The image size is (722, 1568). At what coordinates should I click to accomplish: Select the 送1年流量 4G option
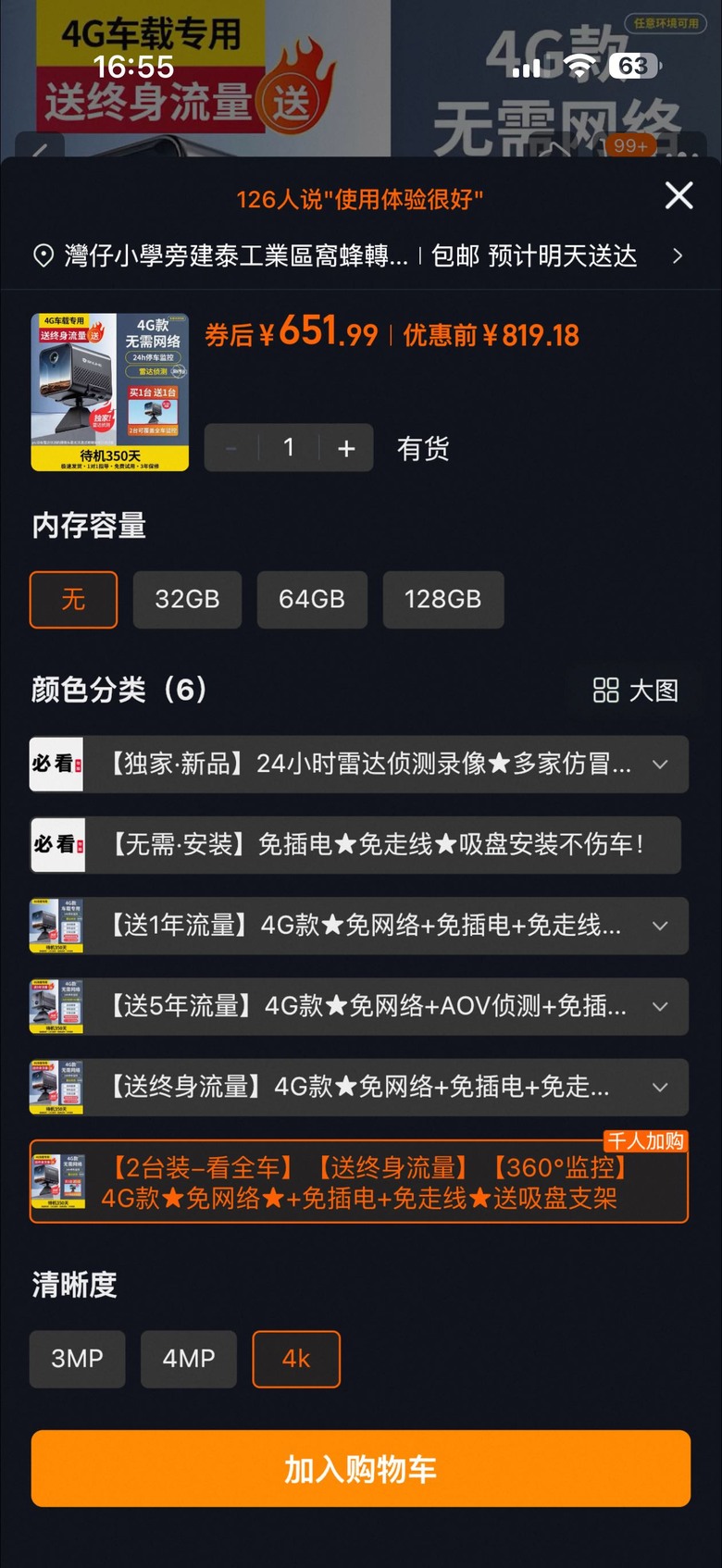[359, 926]
